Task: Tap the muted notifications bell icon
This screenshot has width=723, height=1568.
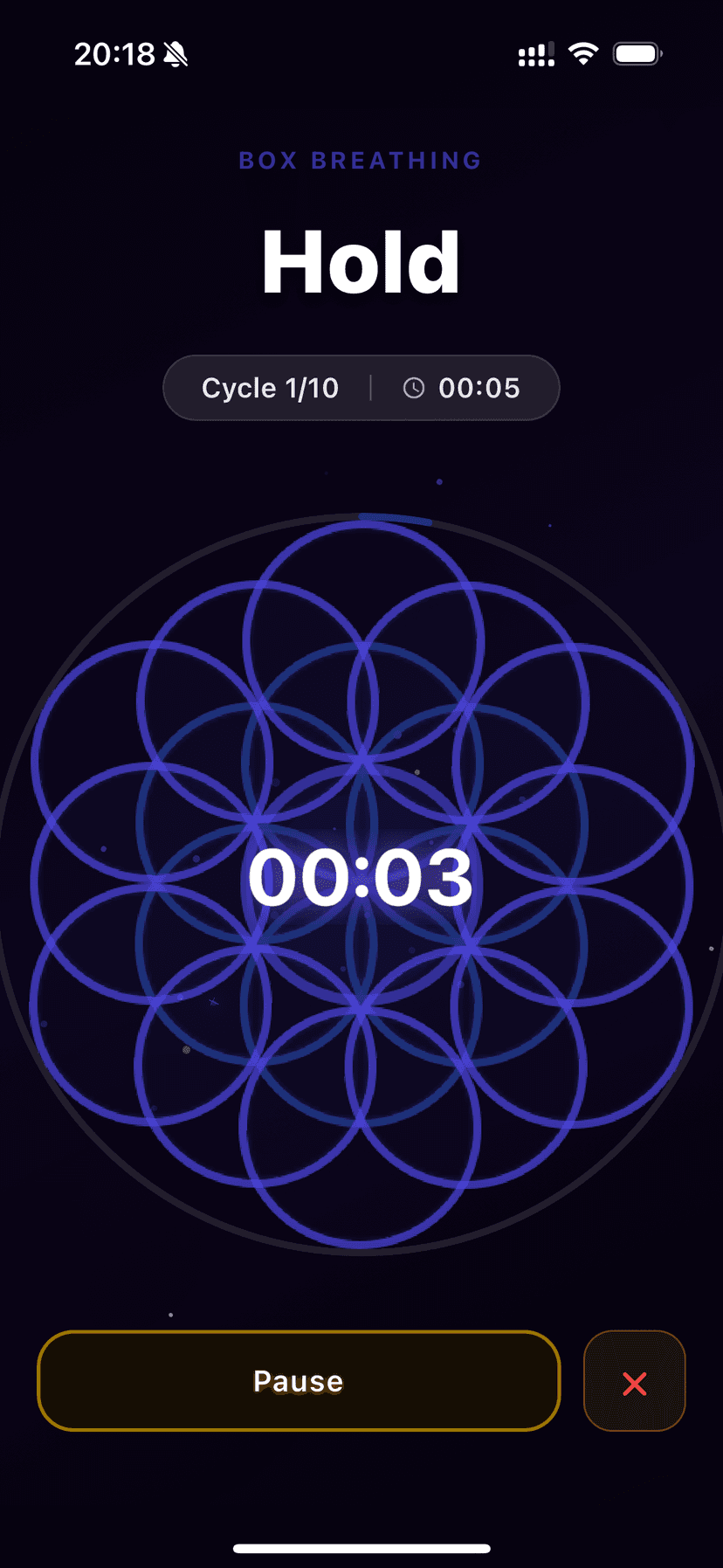Action: [x=177, y=54]
